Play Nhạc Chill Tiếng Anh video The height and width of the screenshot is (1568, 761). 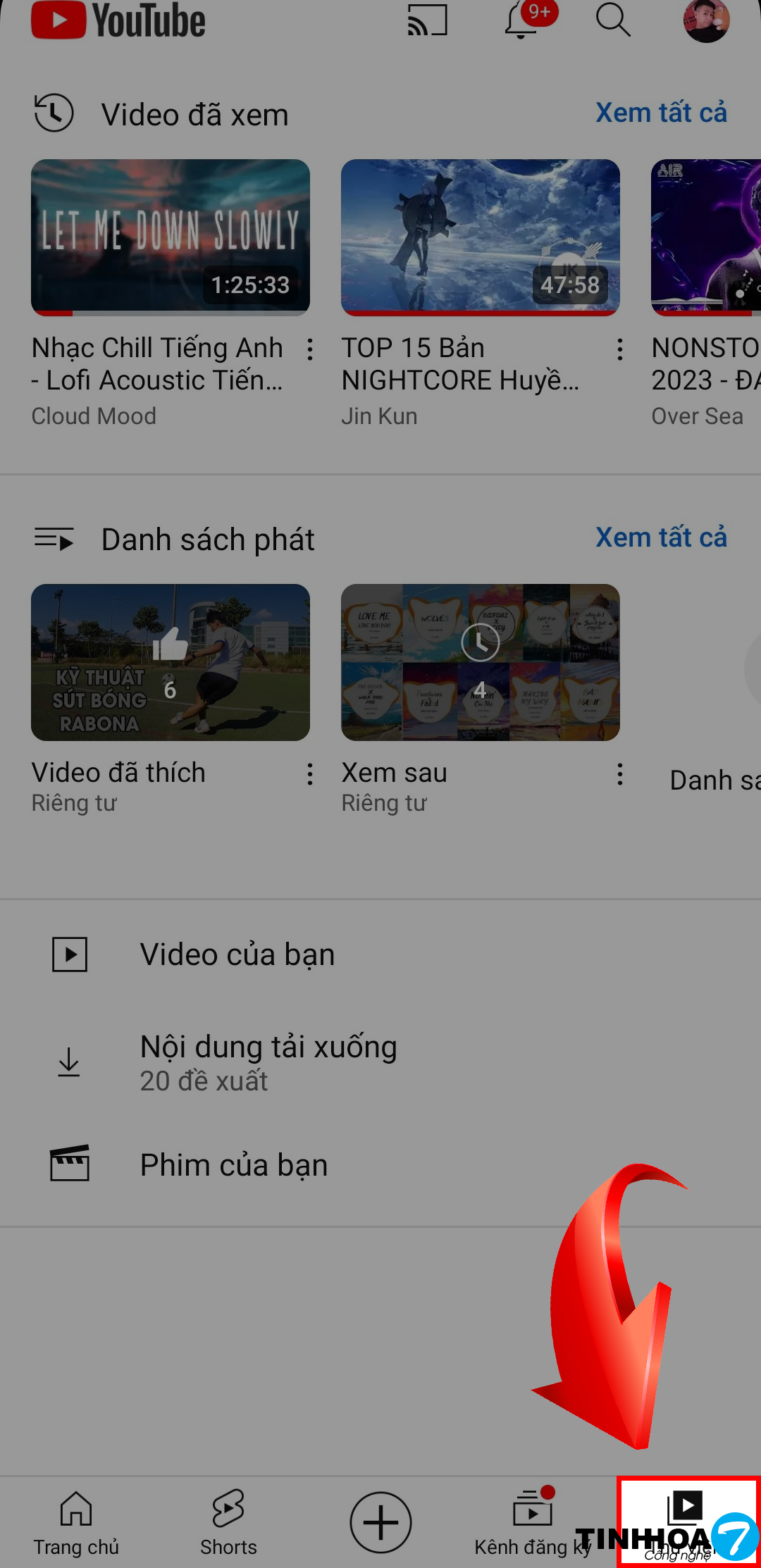[x=171, y=237]
